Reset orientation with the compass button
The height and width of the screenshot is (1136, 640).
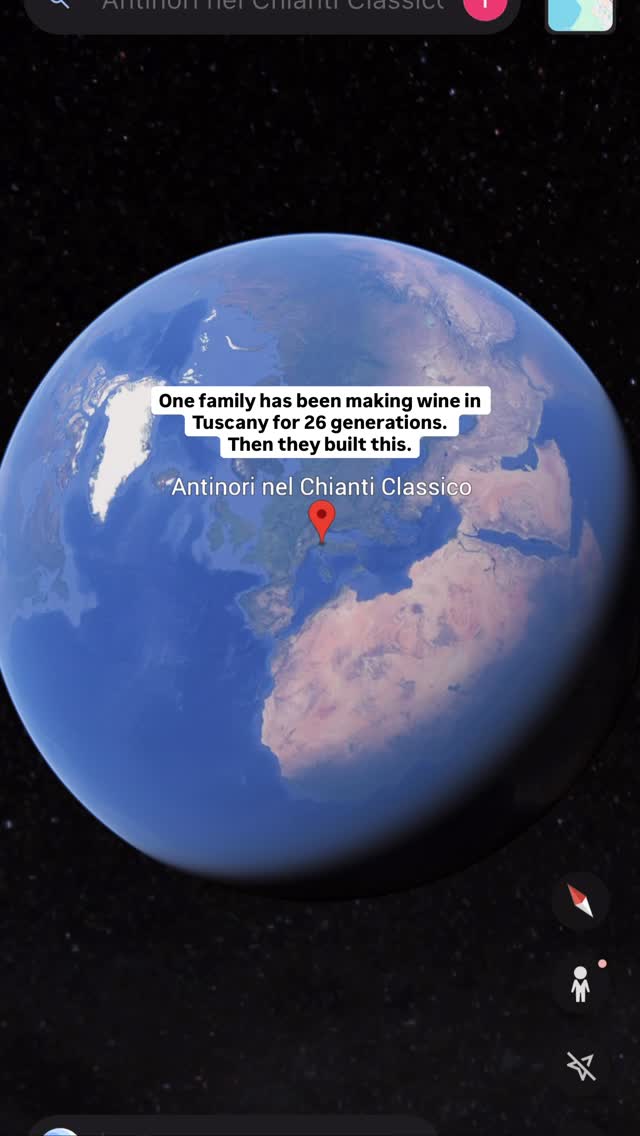coord(580,901)
